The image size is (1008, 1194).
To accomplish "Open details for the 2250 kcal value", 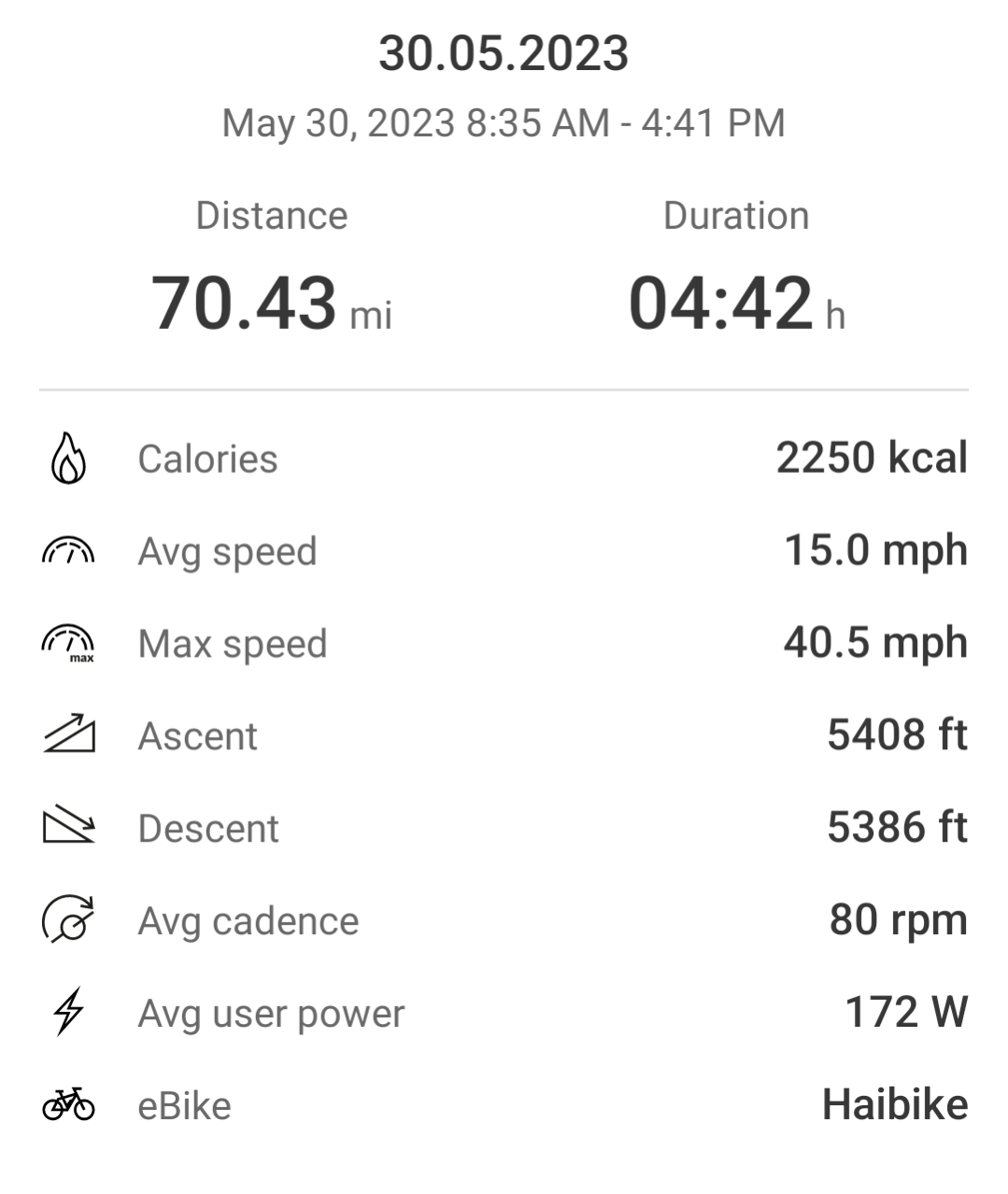I will [873, 459].
